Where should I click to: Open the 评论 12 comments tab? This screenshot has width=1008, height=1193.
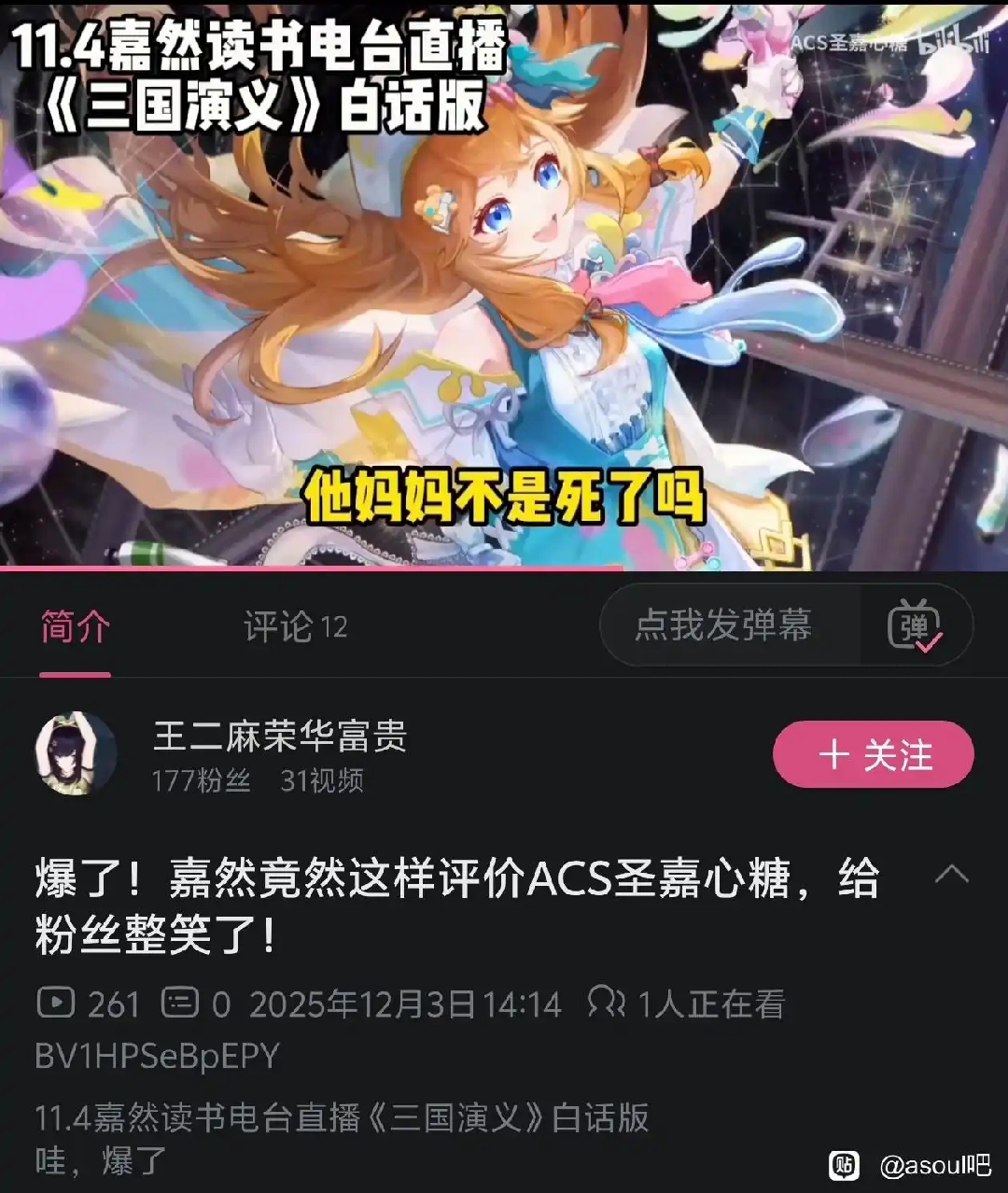click(x=295, y=626)
